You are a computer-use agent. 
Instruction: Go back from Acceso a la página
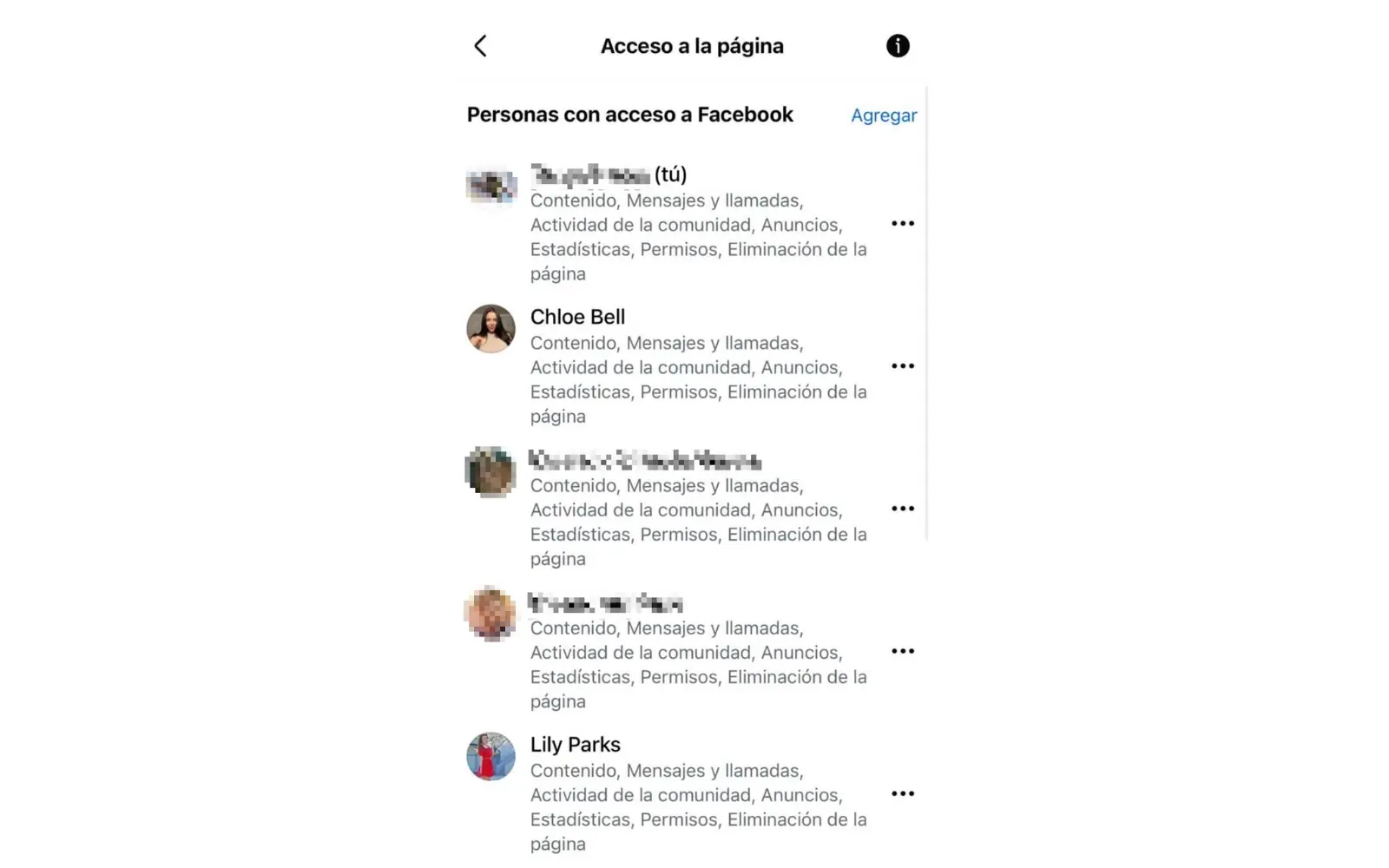(x=480, y=46)
